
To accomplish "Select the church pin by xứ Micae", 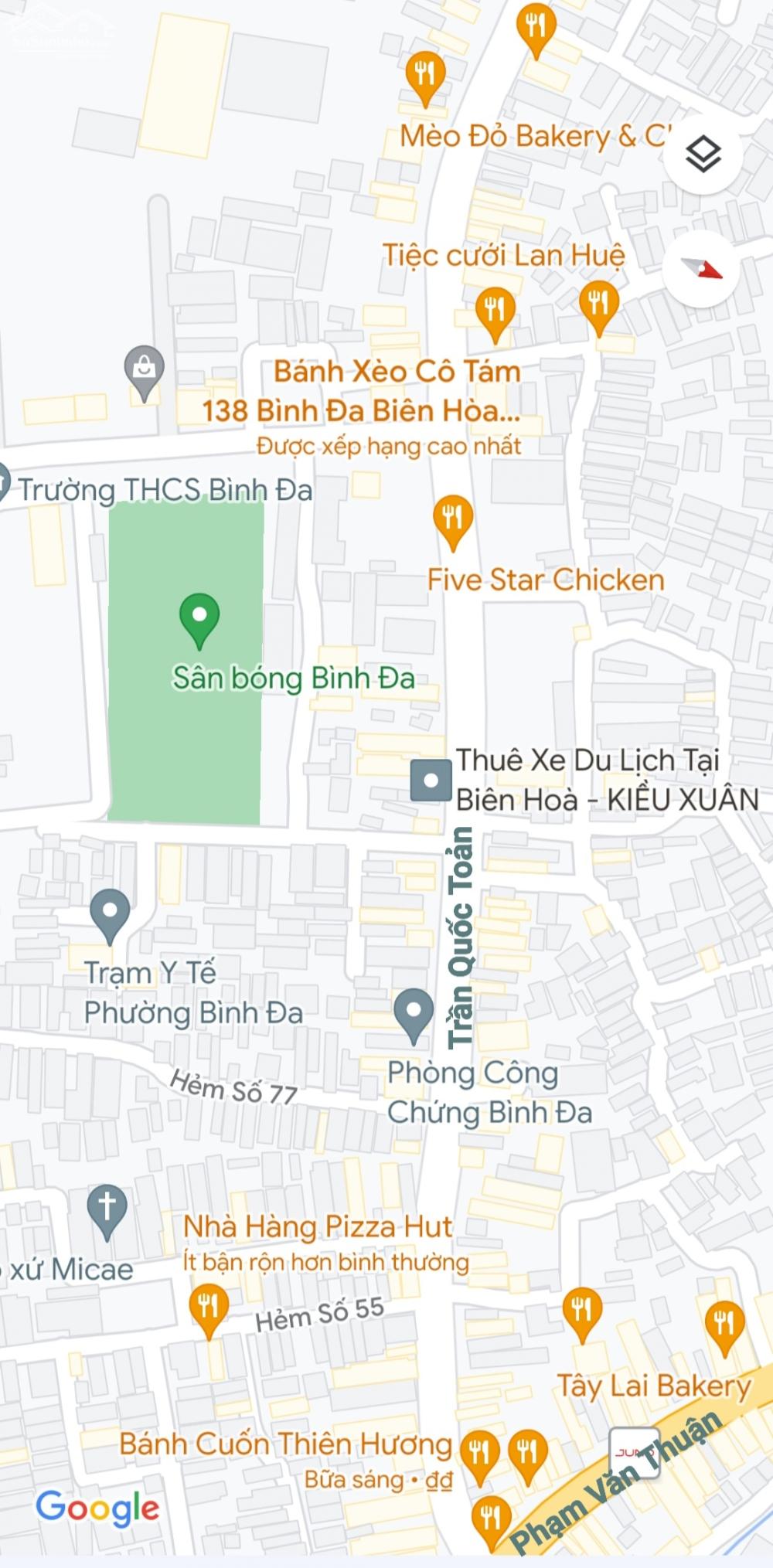I will [107, 1210].
